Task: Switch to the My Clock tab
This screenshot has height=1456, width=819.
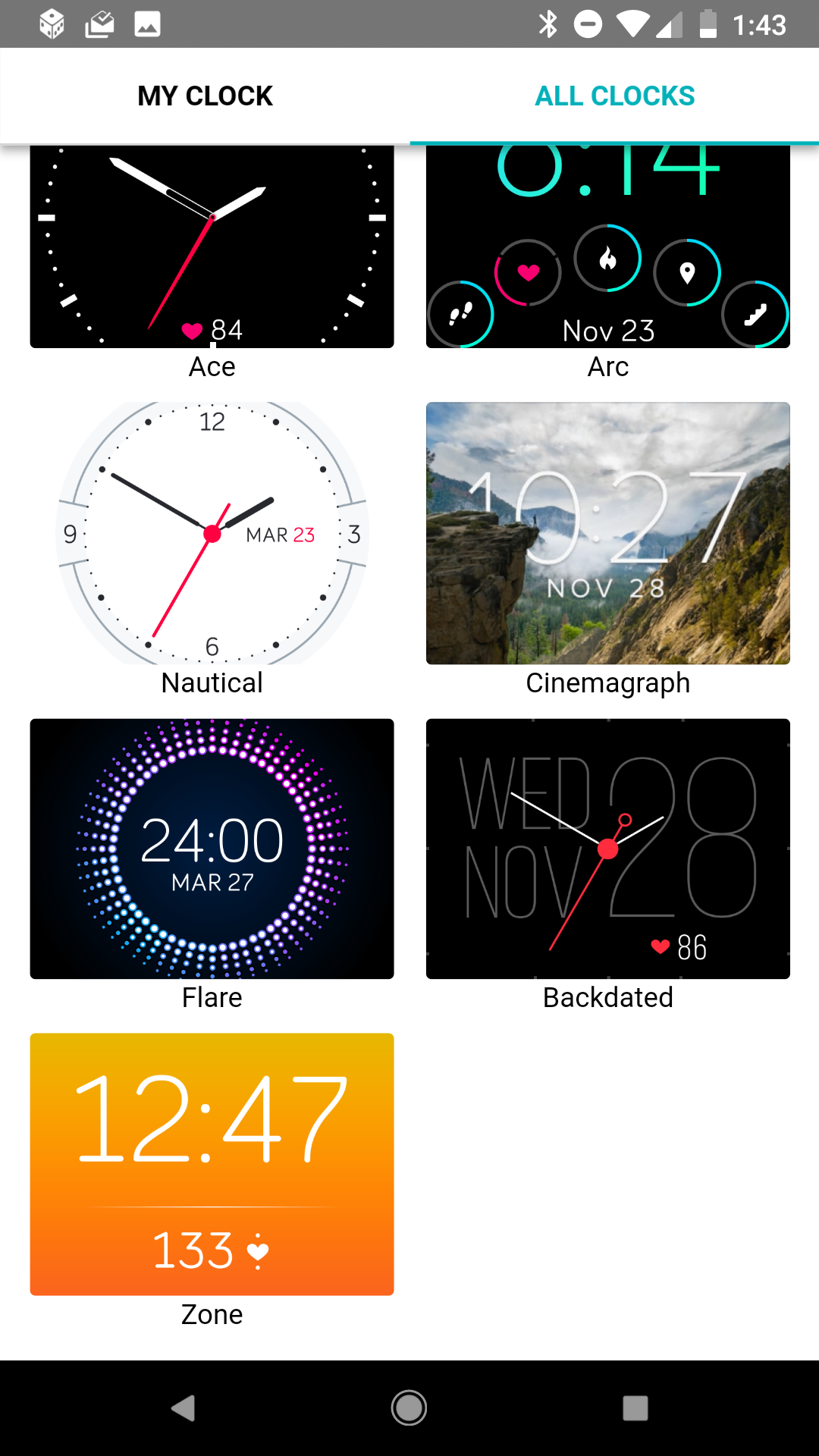Action: (x=205, y=96)
